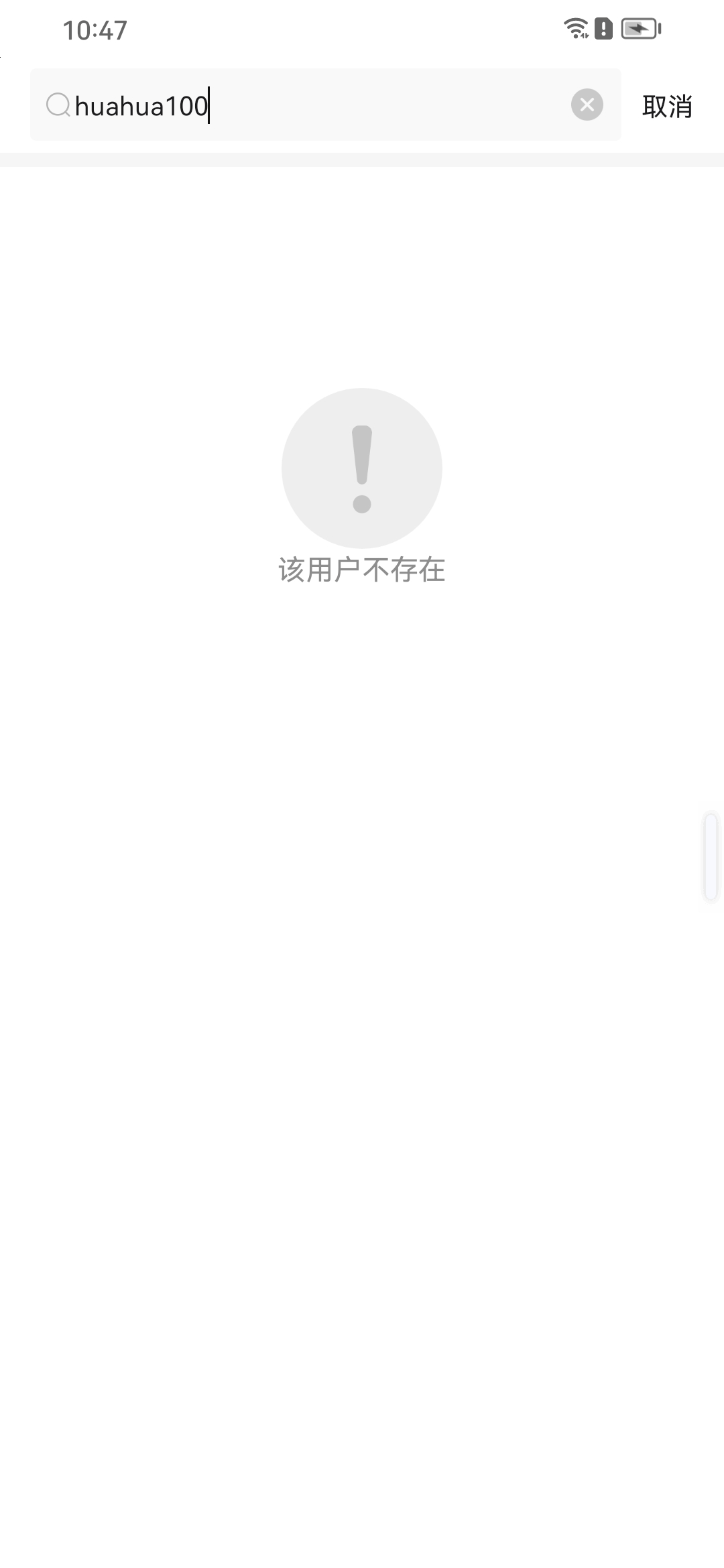
Task: Click the notification status icon beside Wi-Fi
Action: [x=603, y=29]
